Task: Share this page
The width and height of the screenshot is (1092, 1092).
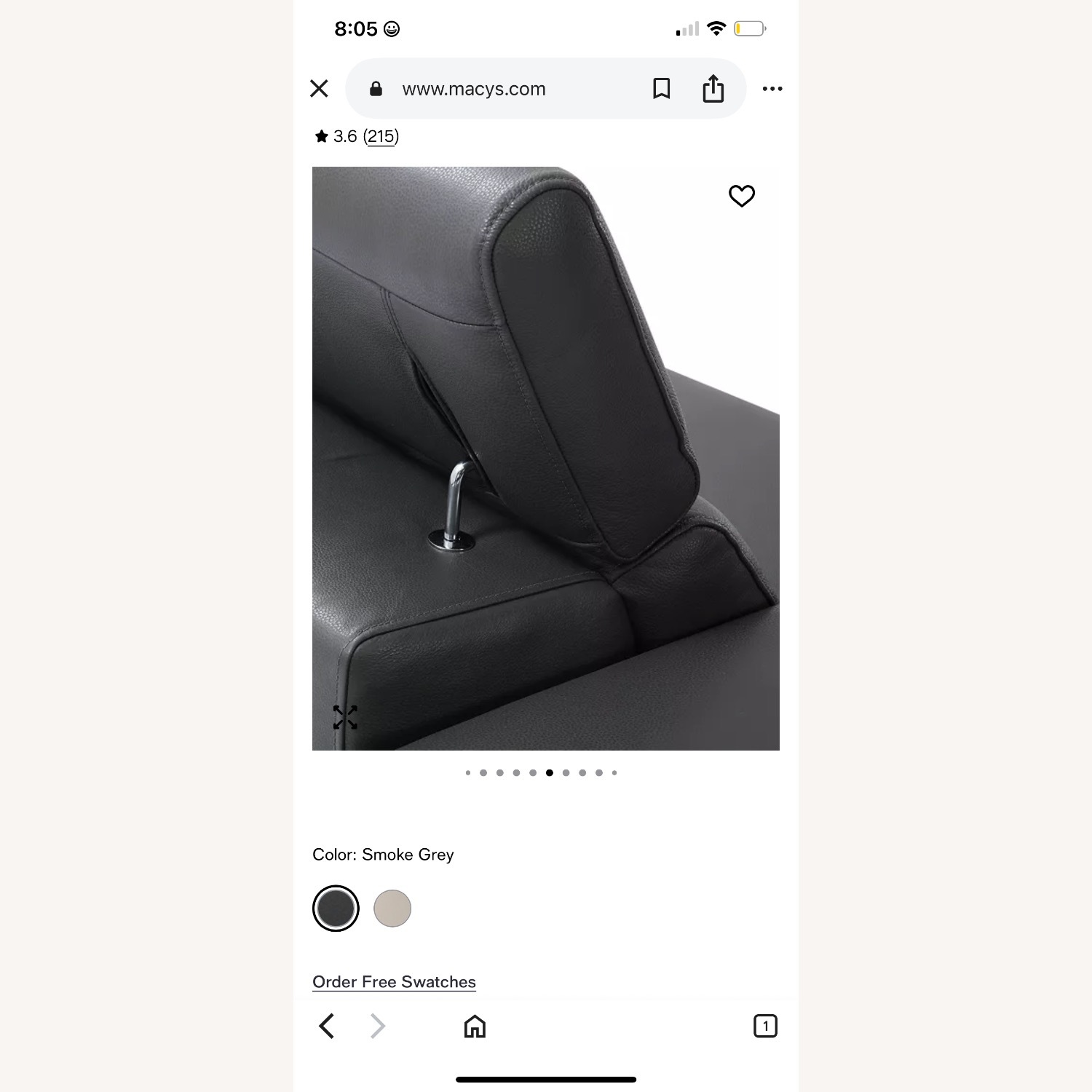Action: tap(713, 89)
